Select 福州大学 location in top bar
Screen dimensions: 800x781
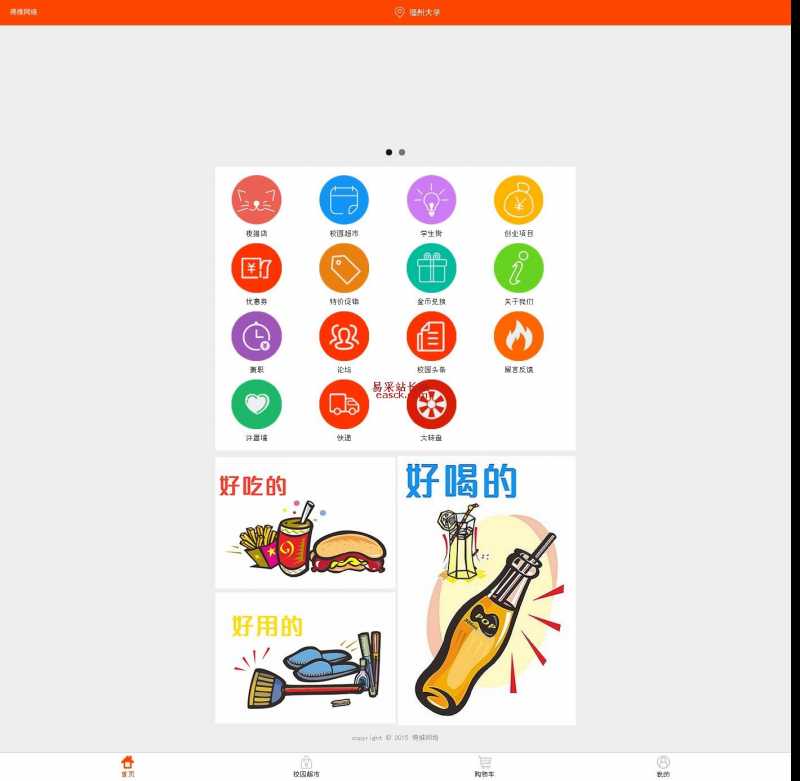pyautogui.click(x=417, y=12)
